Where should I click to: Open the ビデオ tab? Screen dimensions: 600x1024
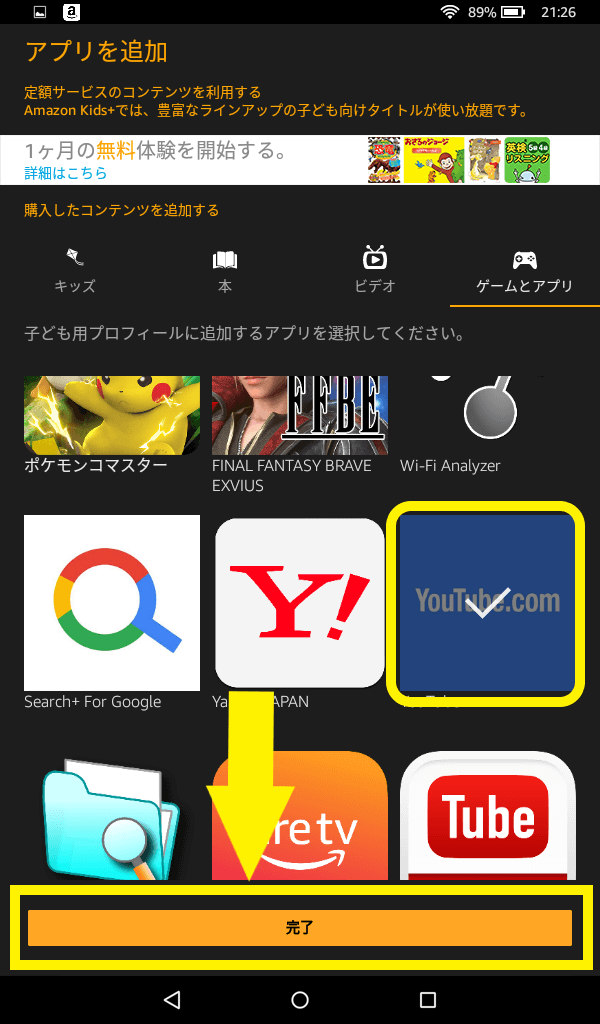(375, 272)
